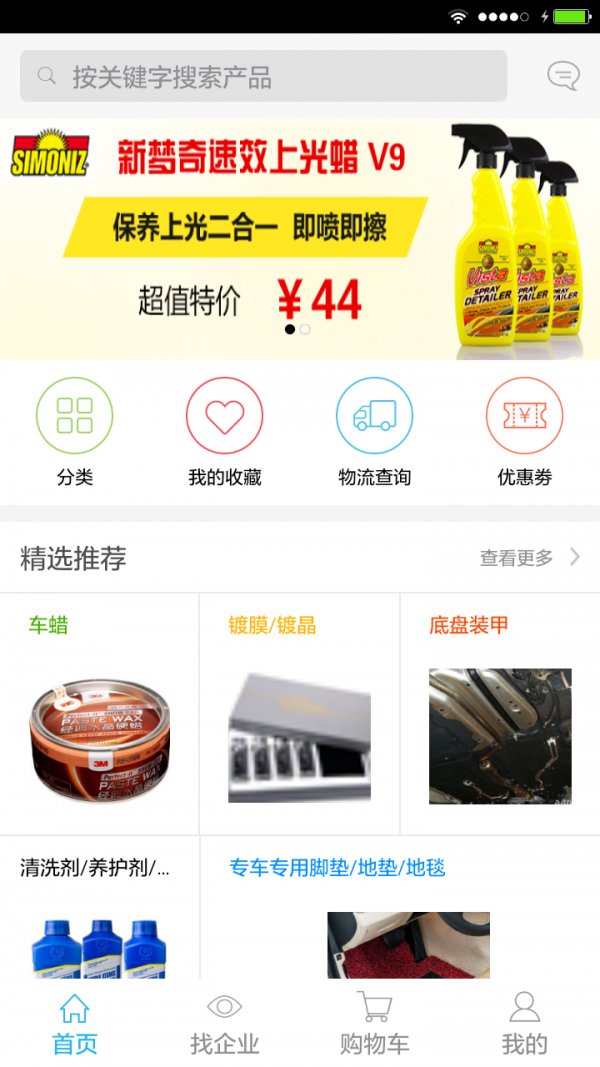
Task: Open the 我的 profile tab
Action: pyautogui.click(x=525, y=1024)
